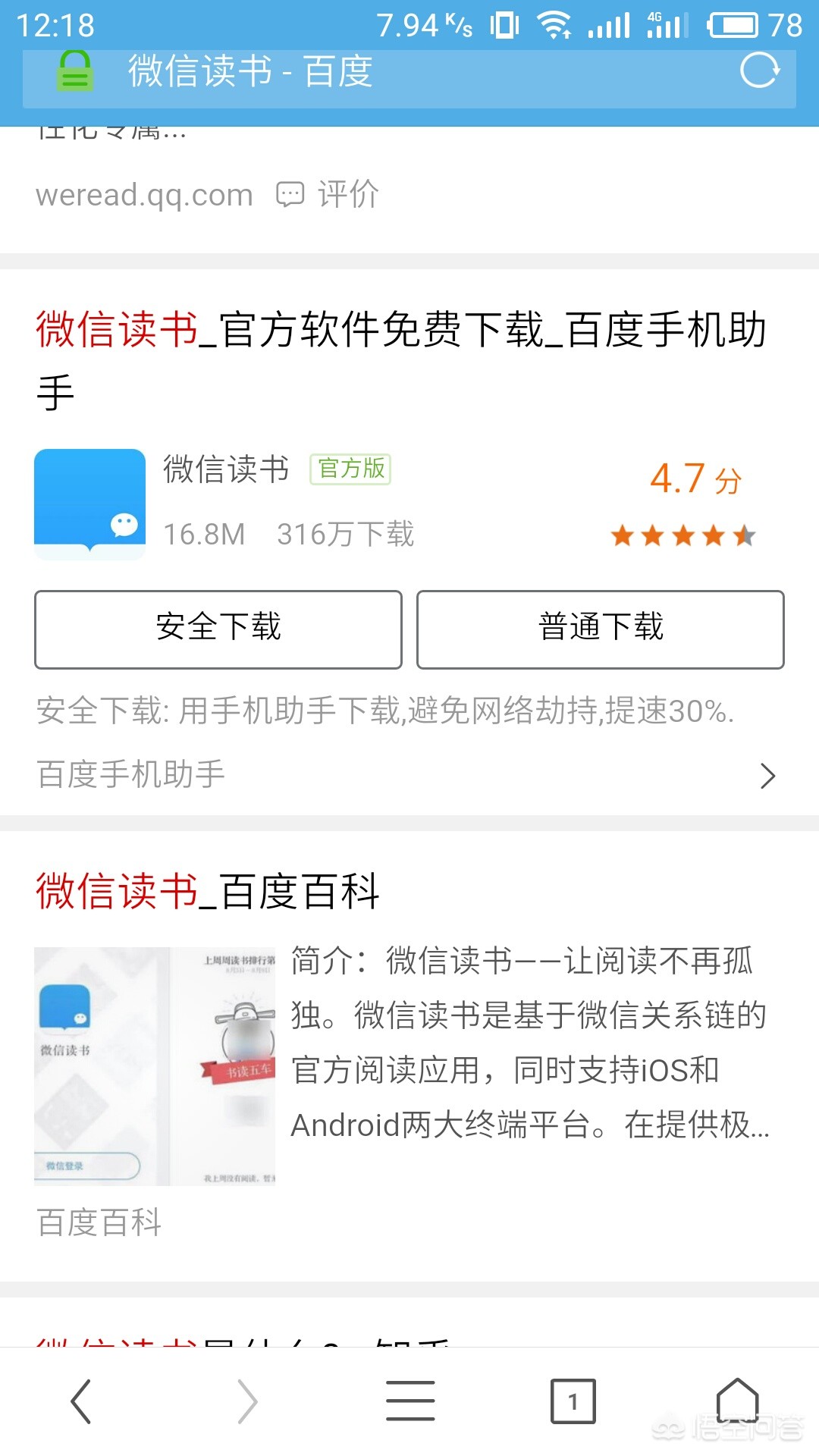The image size is (819, 1456).
Task: View the 百度百科 preview image
Action: [155, 1065]
